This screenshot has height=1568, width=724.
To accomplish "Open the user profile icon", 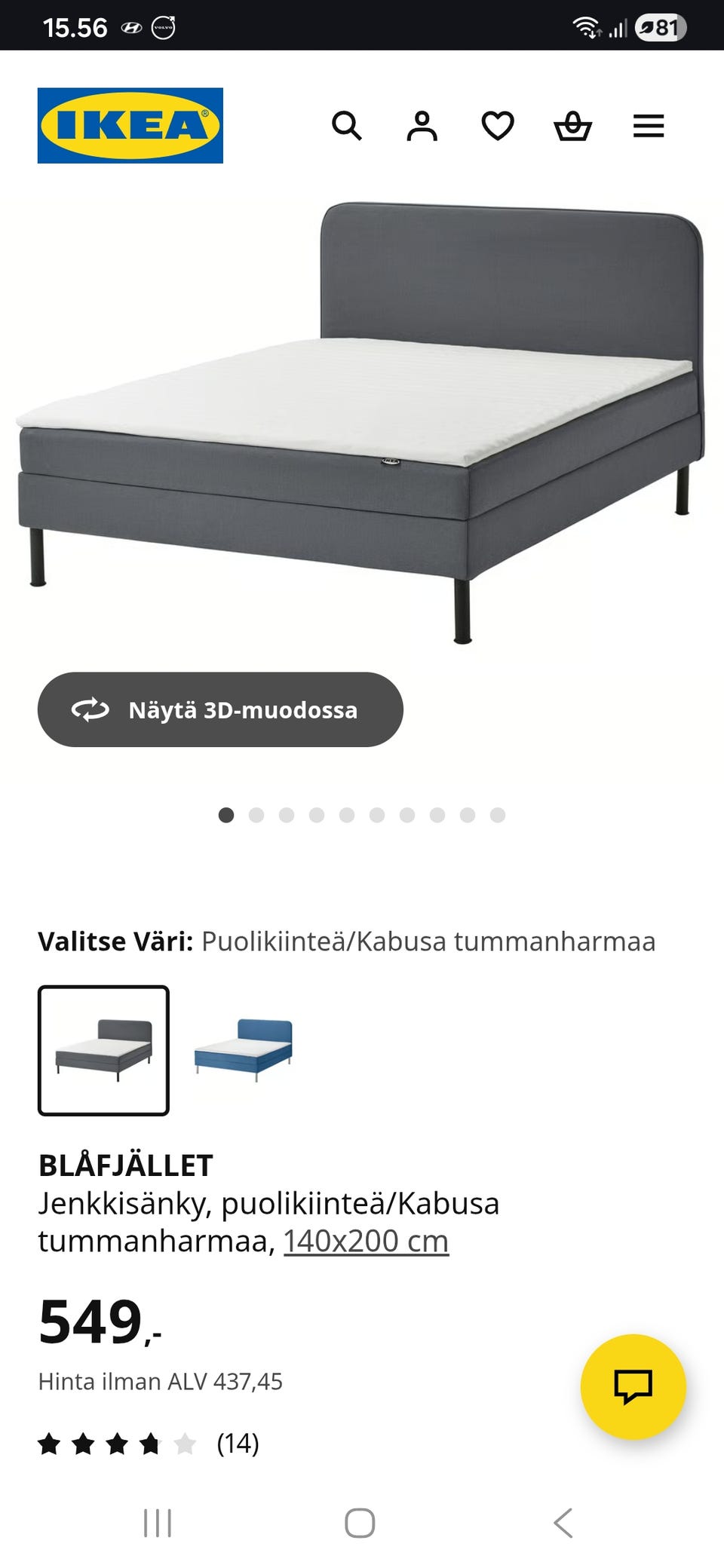I will 423,126.
